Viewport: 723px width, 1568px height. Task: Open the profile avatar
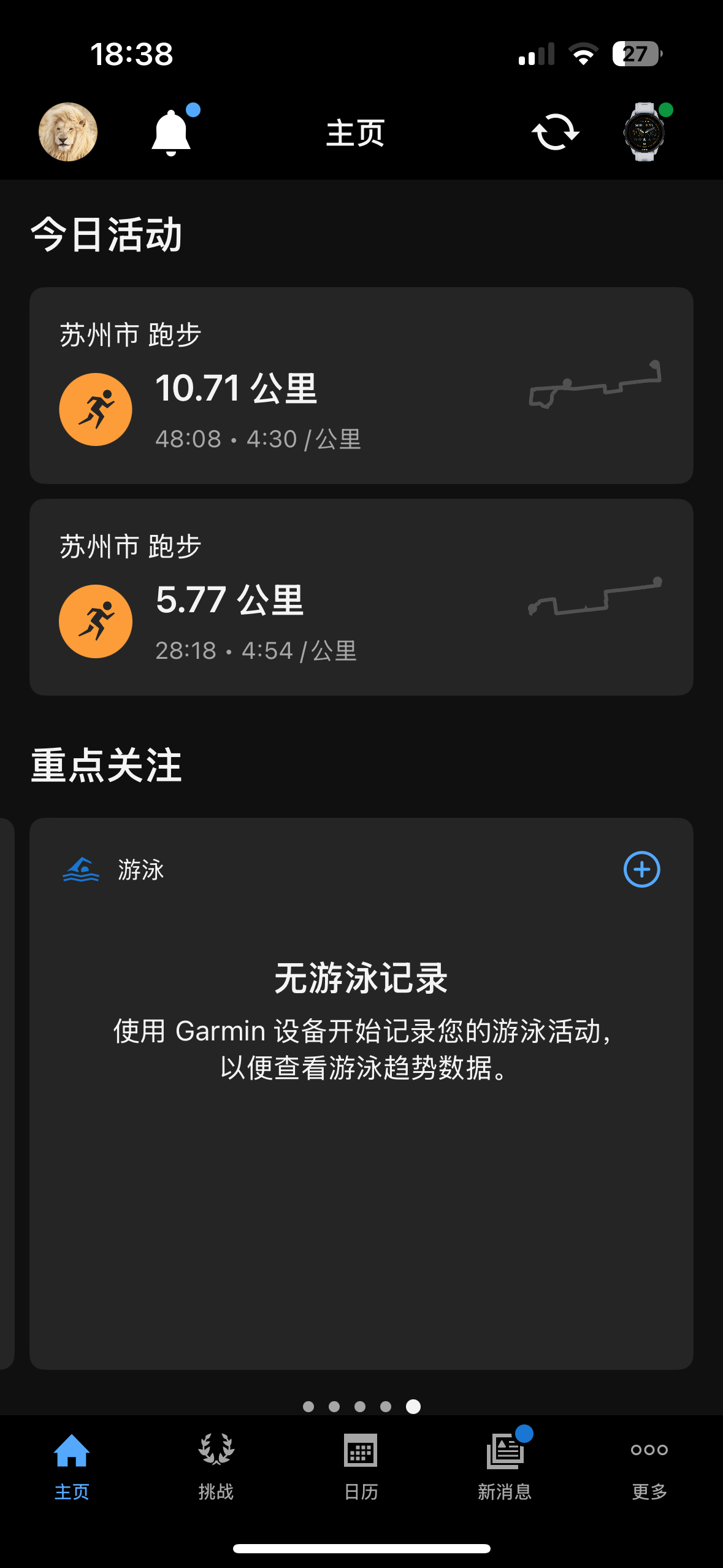tap(67, 132)
